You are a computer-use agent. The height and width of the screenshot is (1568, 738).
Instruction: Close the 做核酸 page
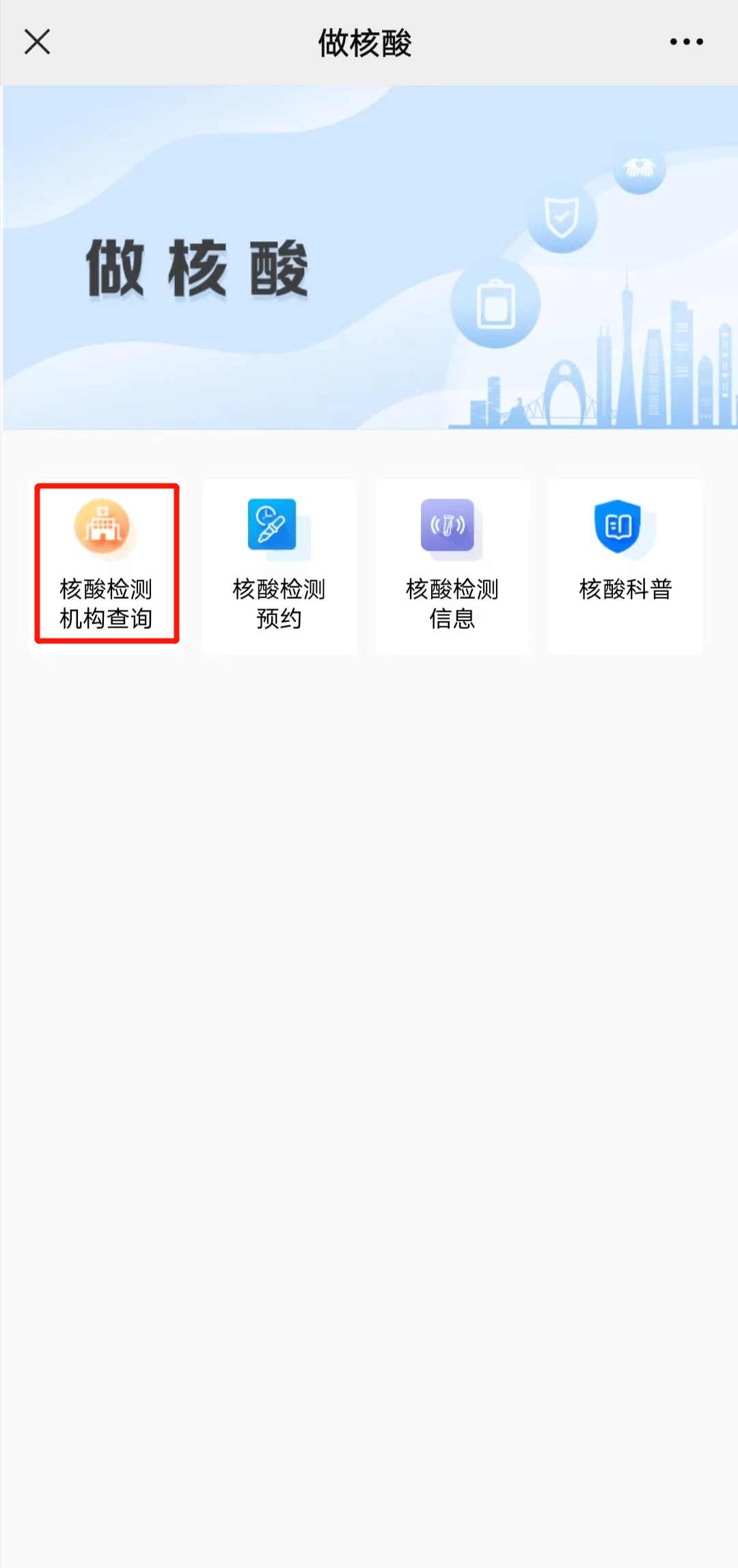pyautogui.click(x=38, y=42)
